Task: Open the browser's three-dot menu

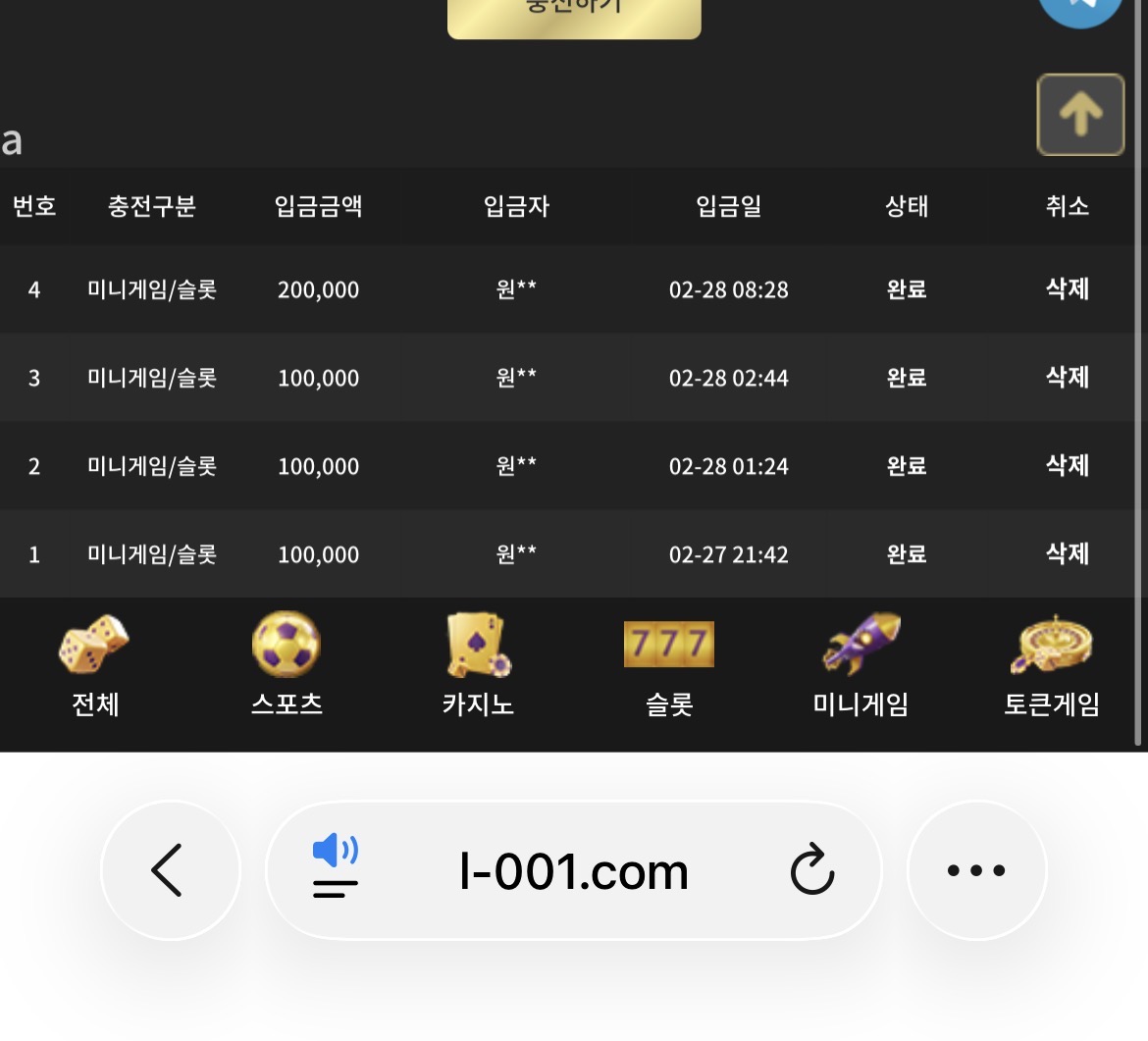Action: pyautogui.click(x=976, y=870)
